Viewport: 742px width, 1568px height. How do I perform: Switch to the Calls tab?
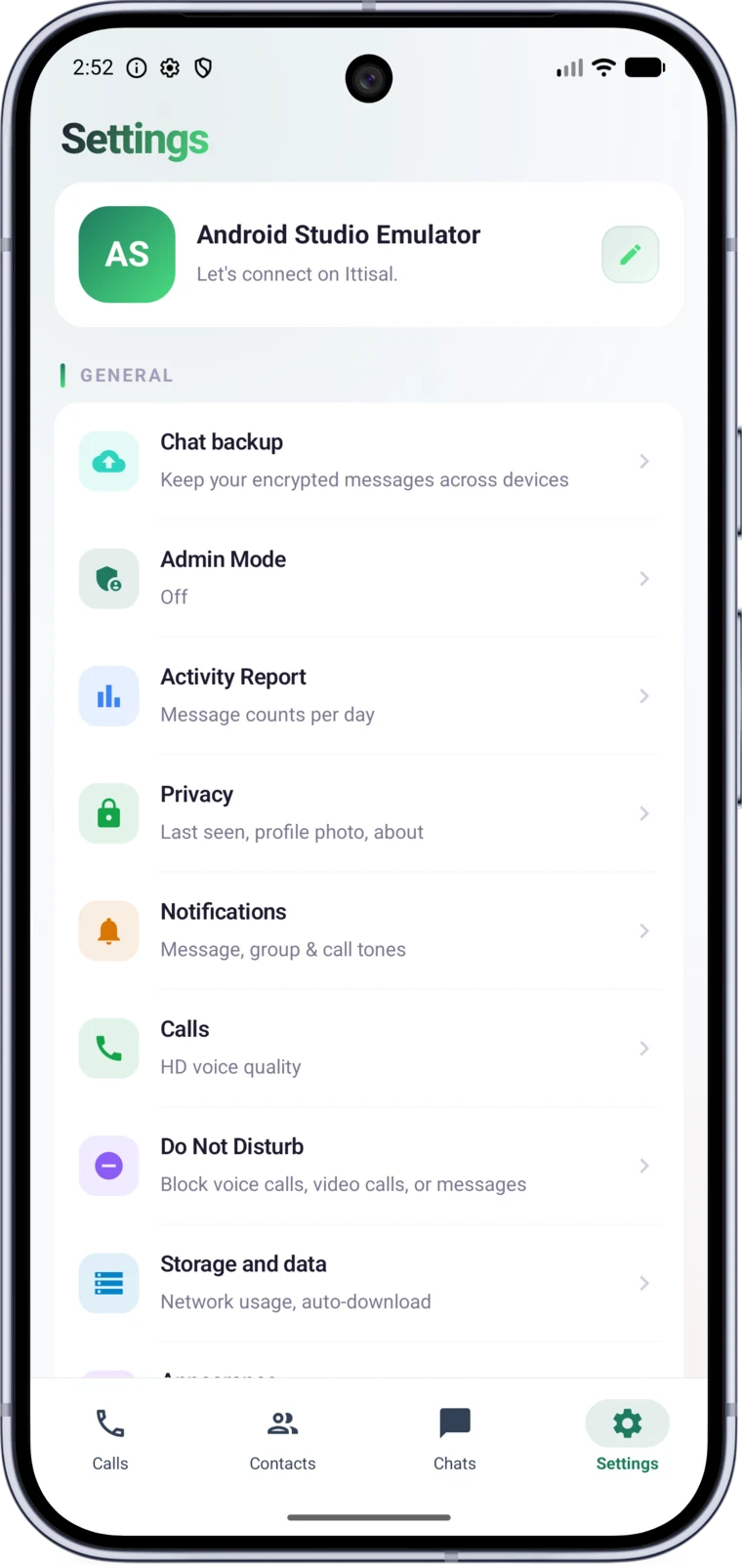click(110, 1439)
